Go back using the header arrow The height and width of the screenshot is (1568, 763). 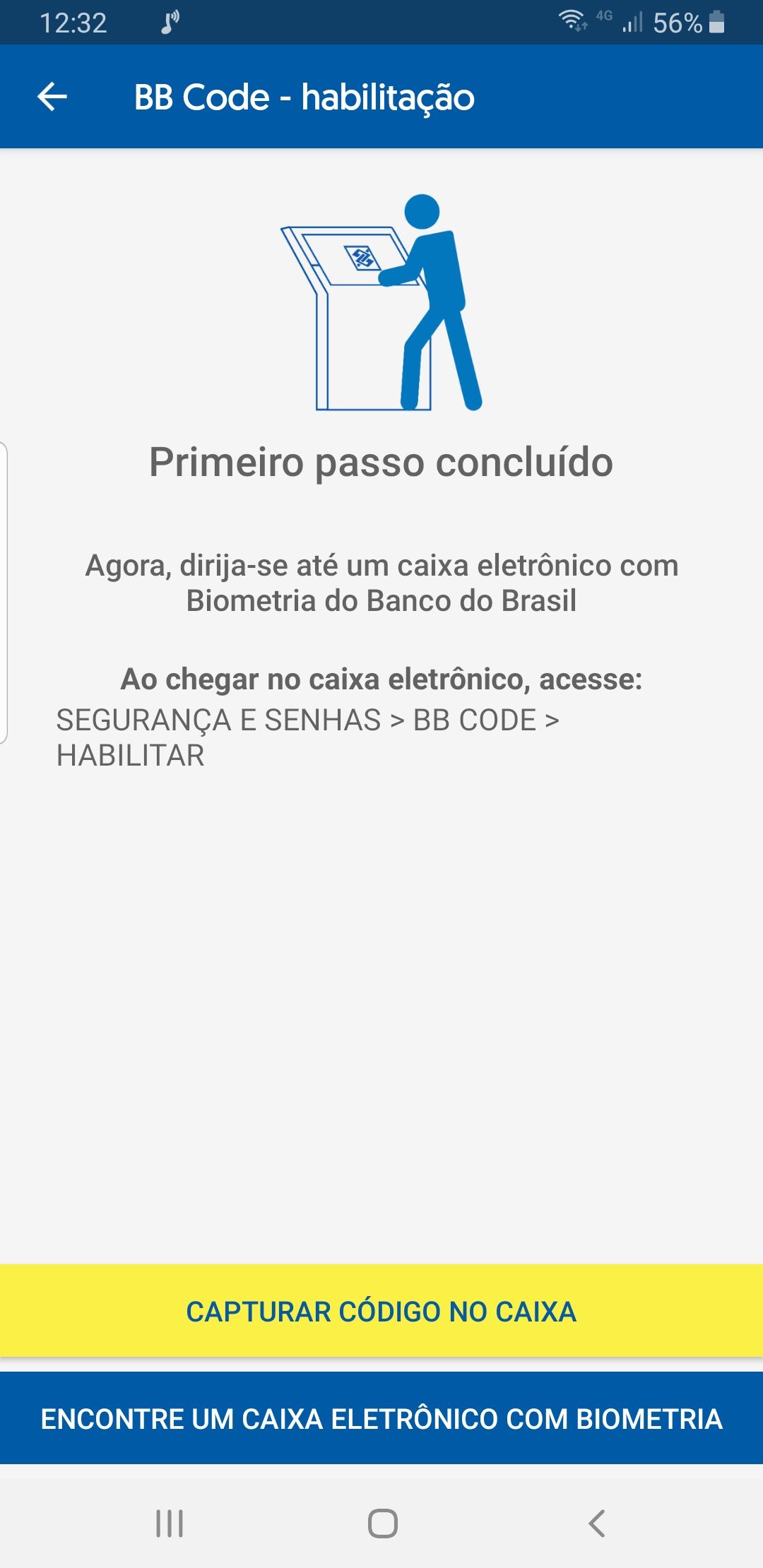pyautogui.click(x=52, y=97)
